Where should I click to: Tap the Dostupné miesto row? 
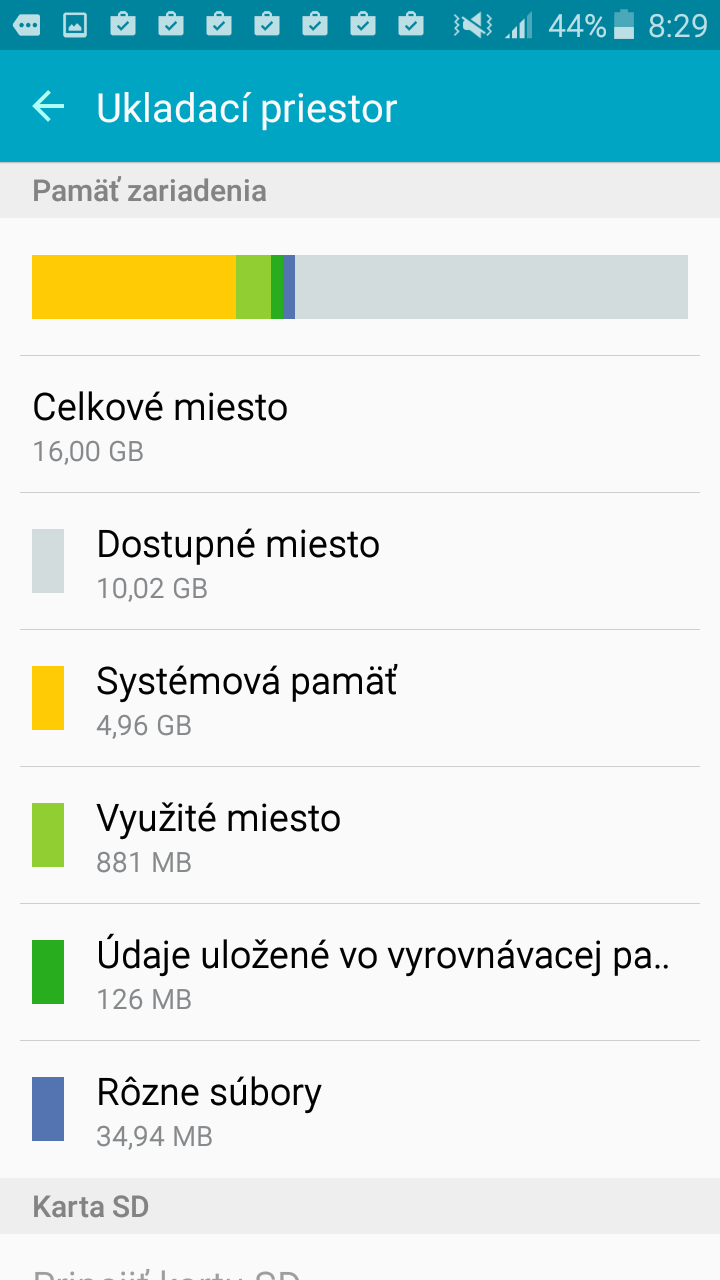point(360,561)
